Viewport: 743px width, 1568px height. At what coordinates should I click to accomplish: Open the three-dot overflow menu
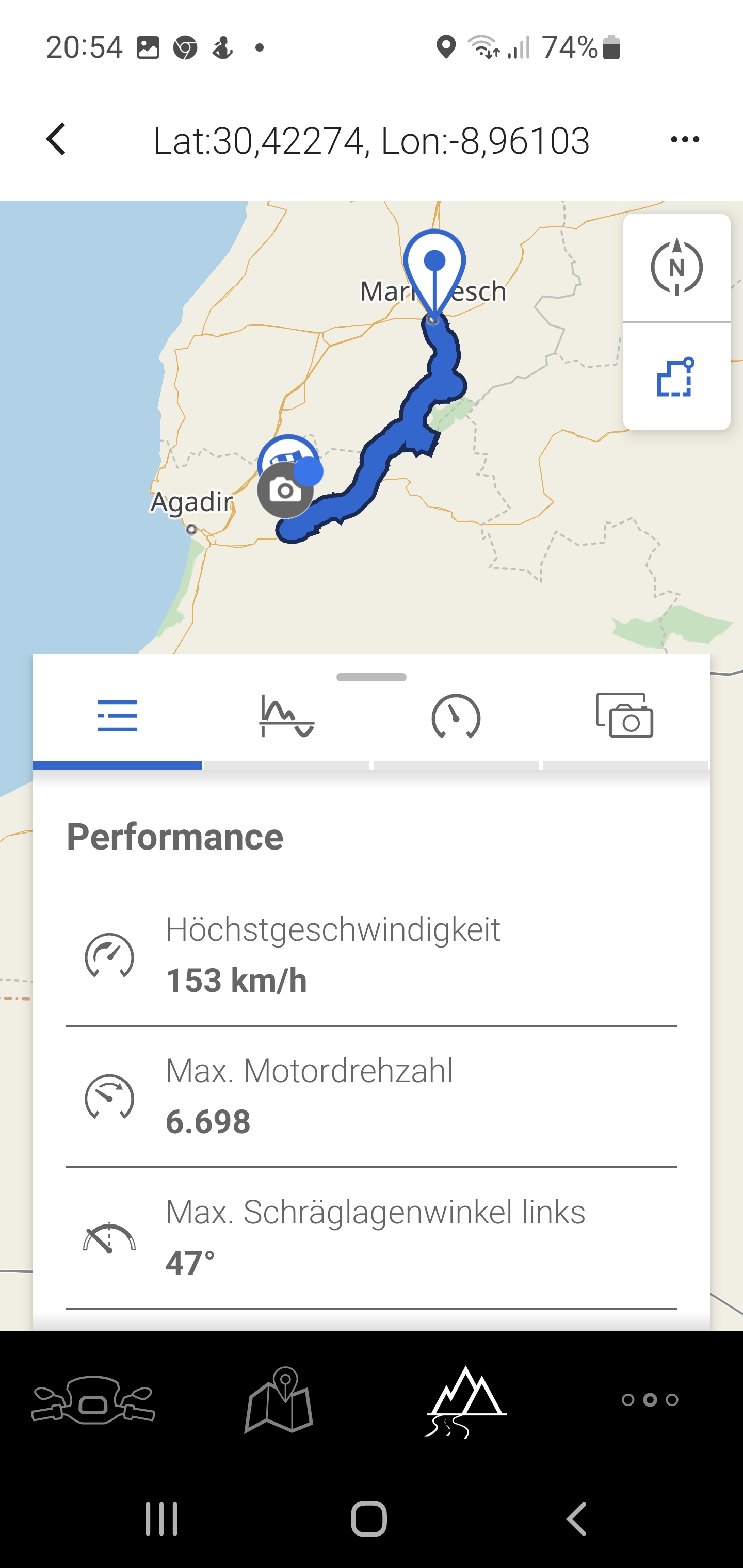[x=685, y=139]
